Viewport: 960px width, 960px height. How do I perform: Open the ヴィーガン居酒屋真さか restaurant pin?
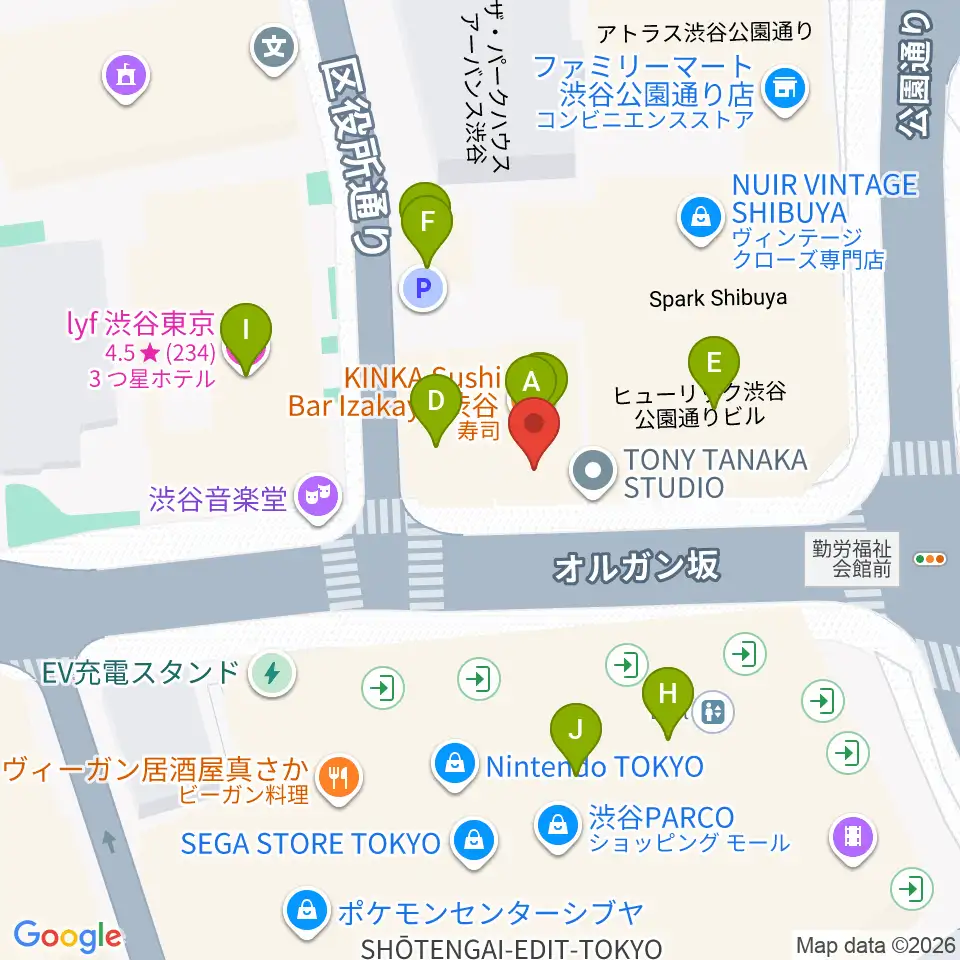tap(340, 779)
